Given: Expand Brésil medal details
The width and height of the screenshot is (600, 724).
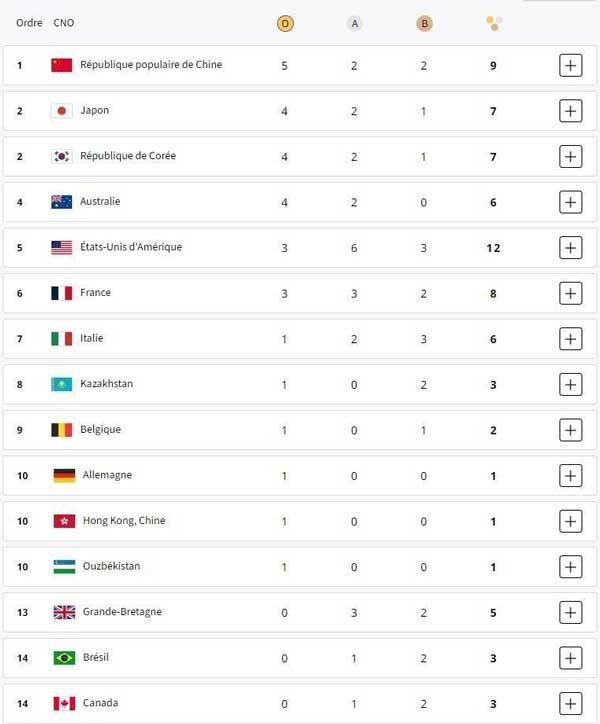Looking at the screenshot, I should [570, 658].
